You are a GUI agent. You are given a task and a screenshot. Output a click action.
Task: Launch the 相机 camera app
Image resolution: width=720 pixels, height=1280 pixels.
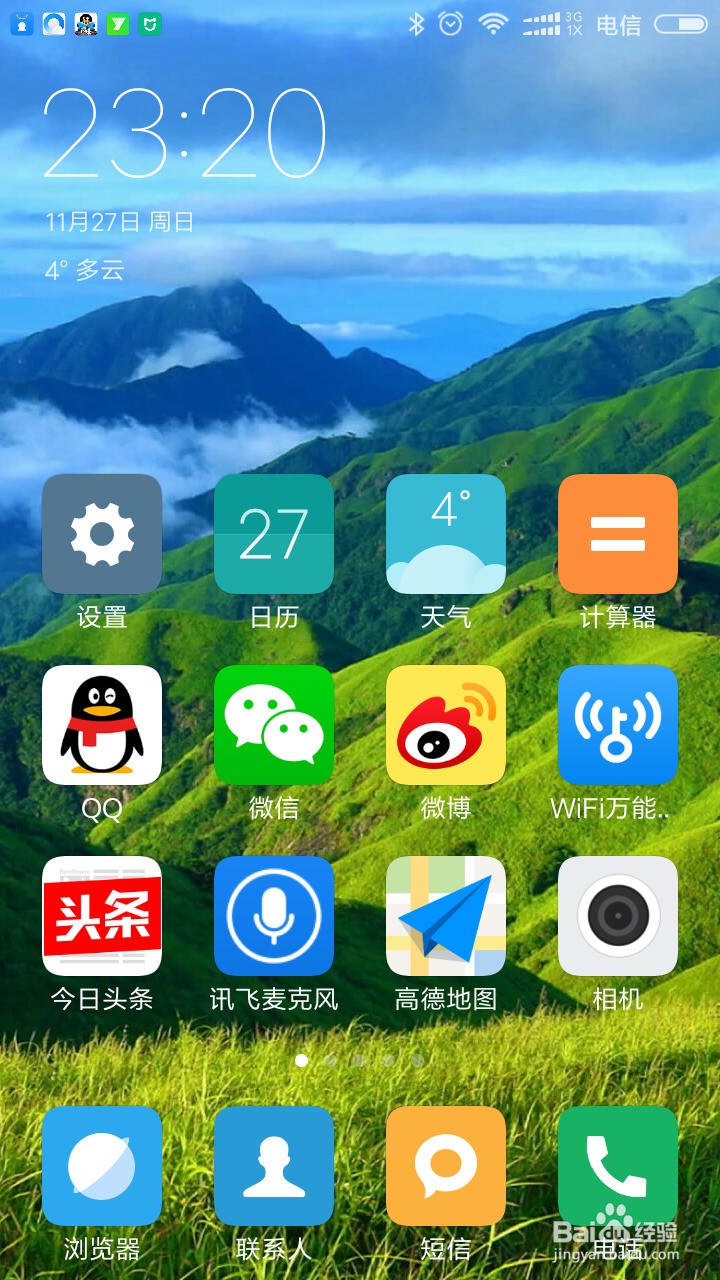click(618, 916)
